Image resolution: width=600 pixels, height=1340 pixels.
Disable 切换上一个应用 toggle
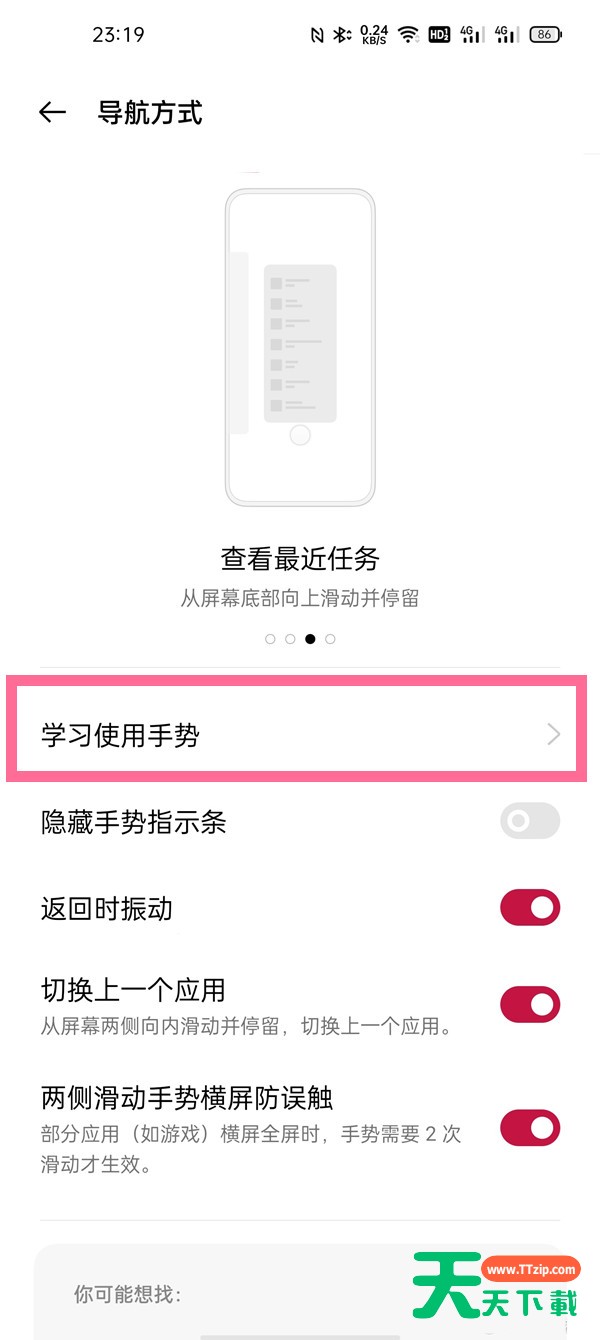tap(530, 1004)
